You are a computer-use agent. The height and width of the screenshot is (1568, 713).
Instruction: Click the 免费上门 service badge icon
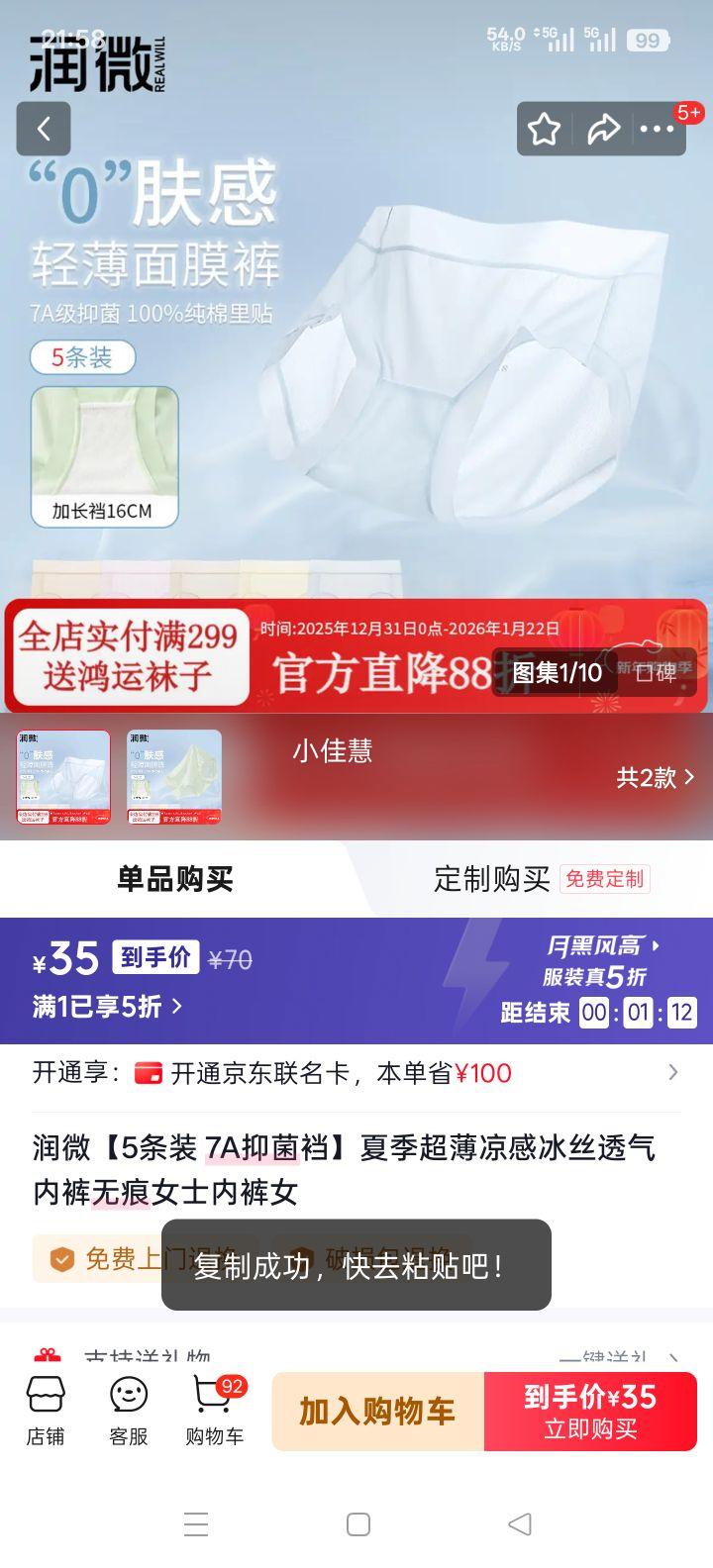pyautogui.click(x=63, y=1259)
